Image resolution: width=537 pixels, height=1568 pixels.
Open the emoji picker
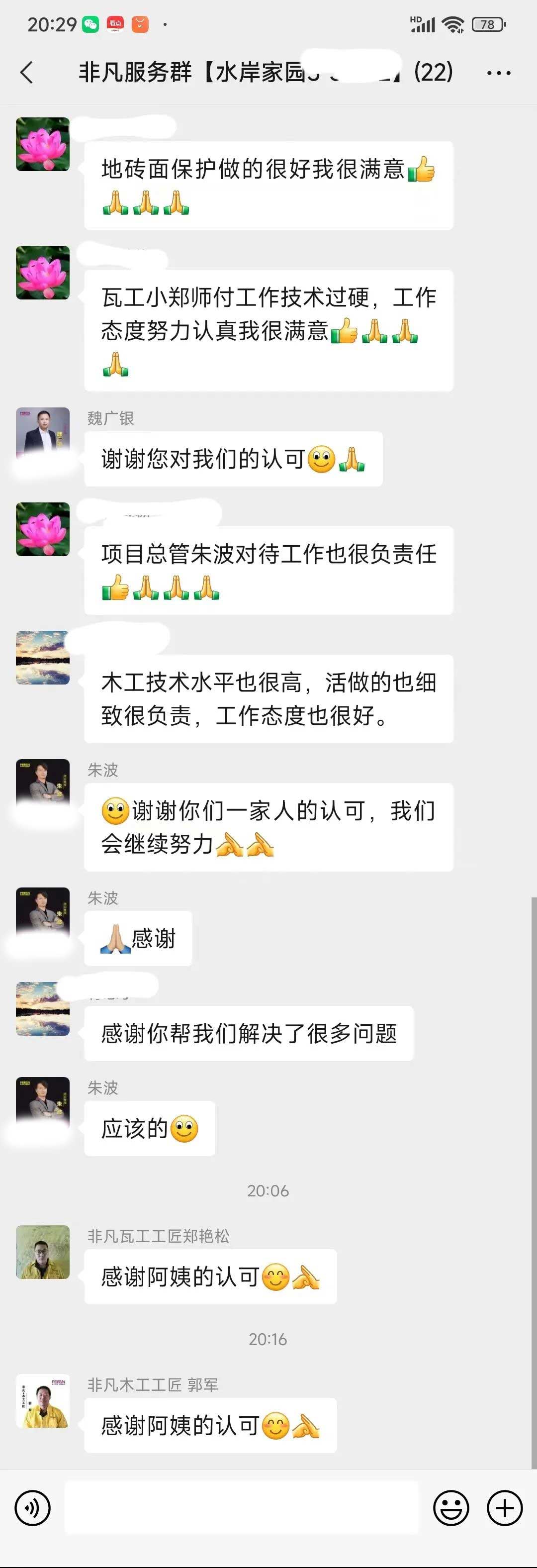450,1508
